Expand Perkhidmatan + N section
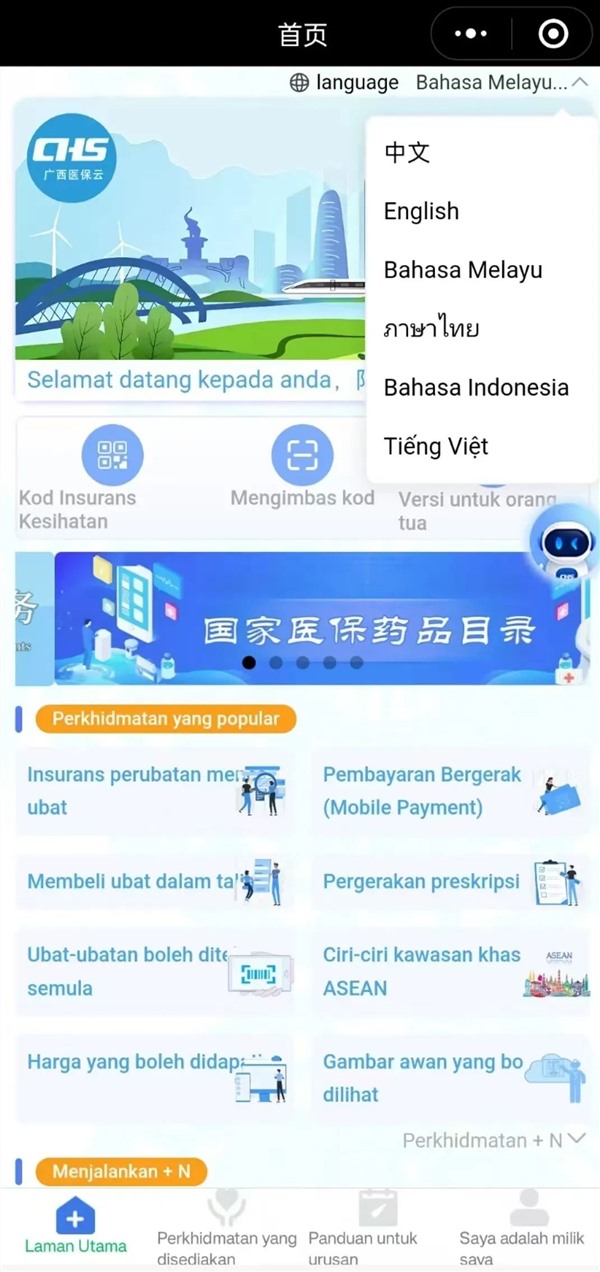Image resolution: width=600 pixels, height=1272 pixels. point(494,1140)
